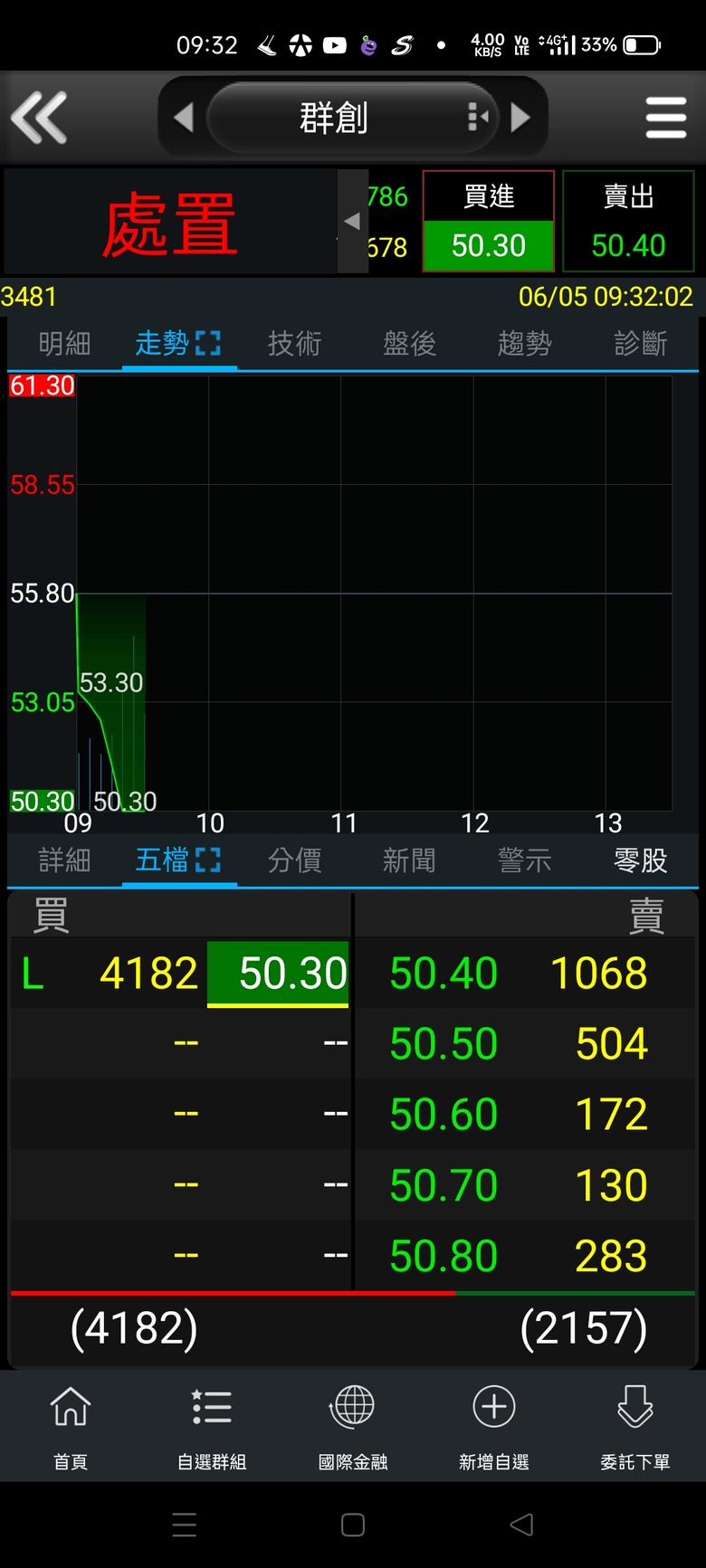Viewport: 706px width, 1568px height.
Task: Open the 新聞 tab
Action: coord(409,860)
